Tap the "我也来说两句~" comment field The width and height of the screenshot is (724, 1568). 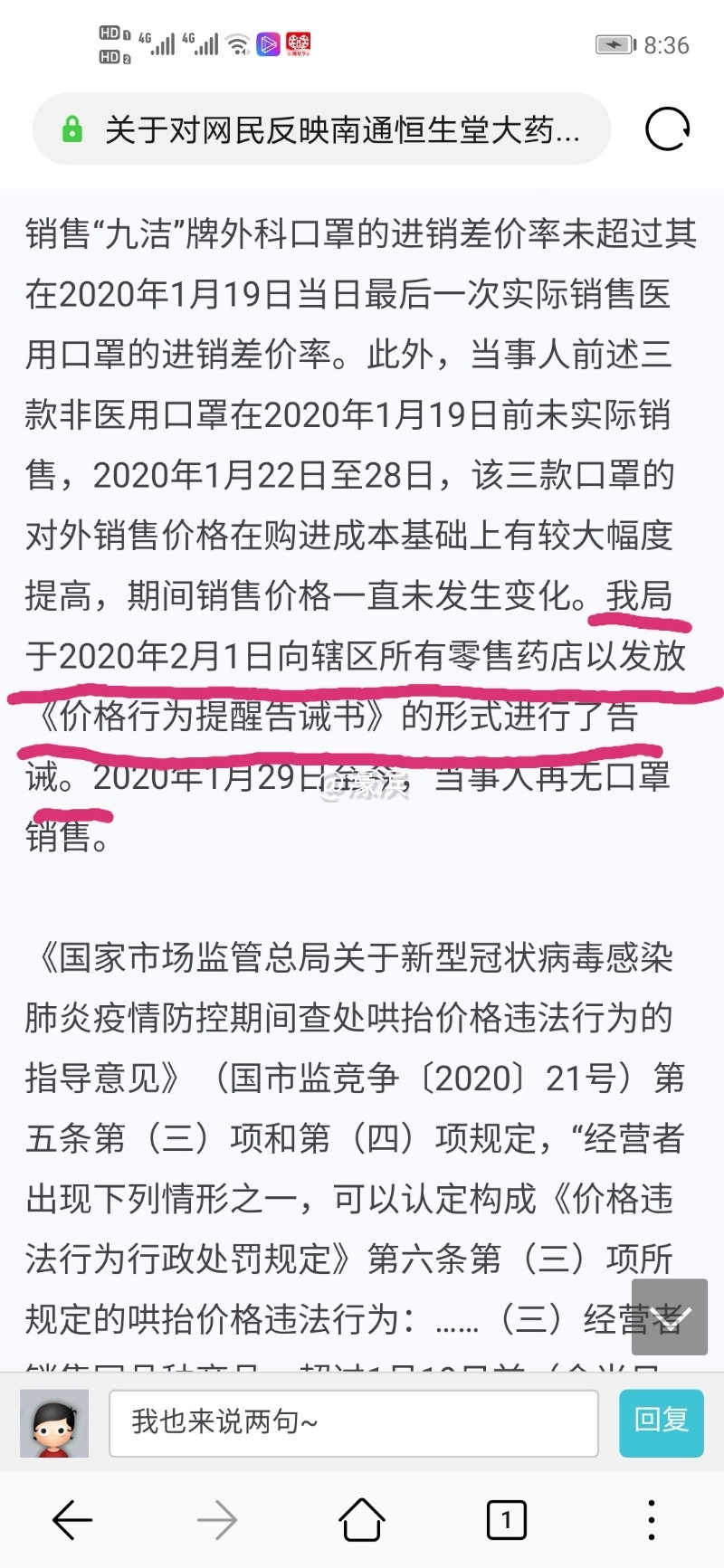[353, 1422]
